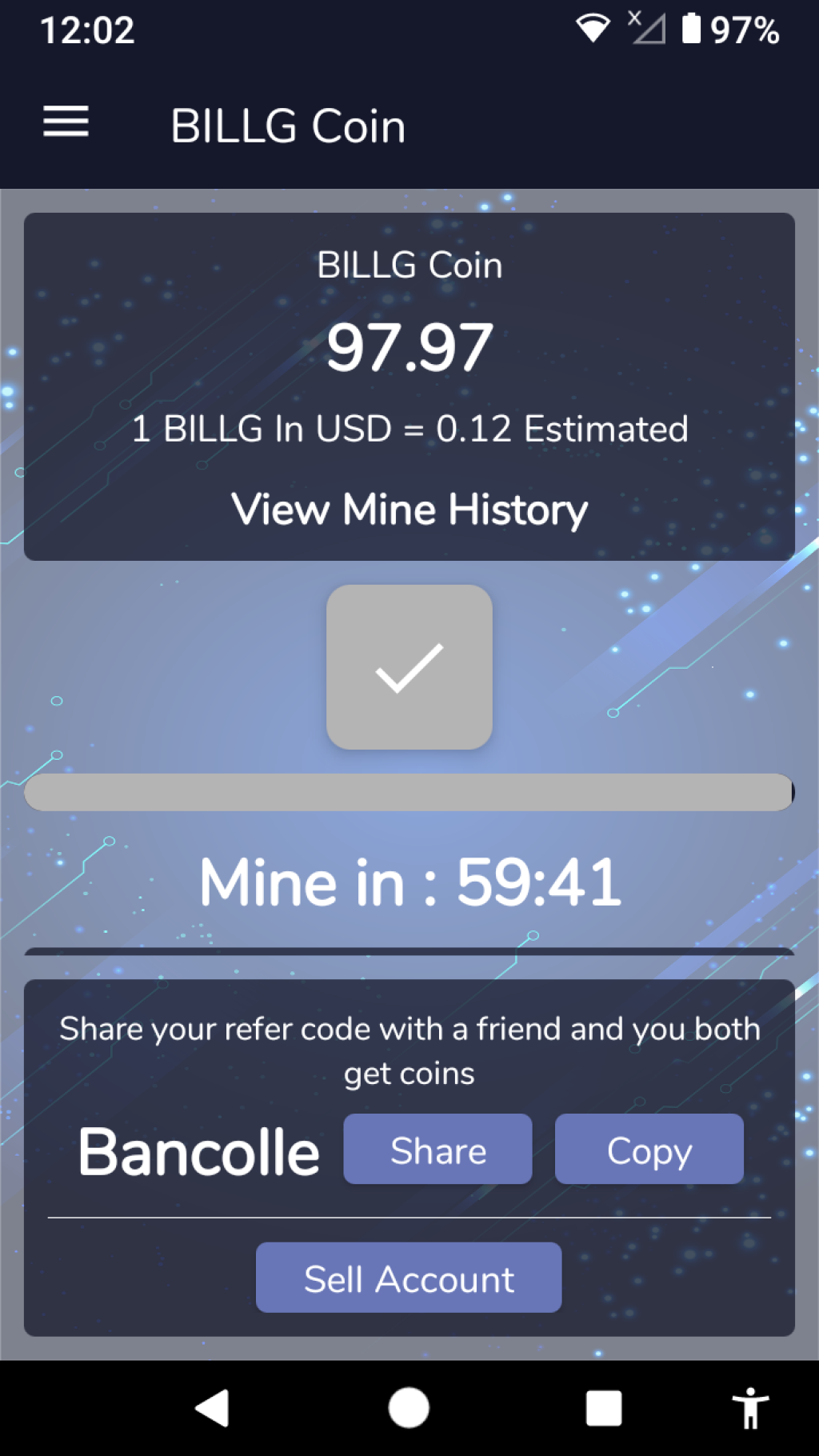This screenshot has width=819, height=1456.
Task: Open the hamburger drawer menu
Action: [66, 122]
